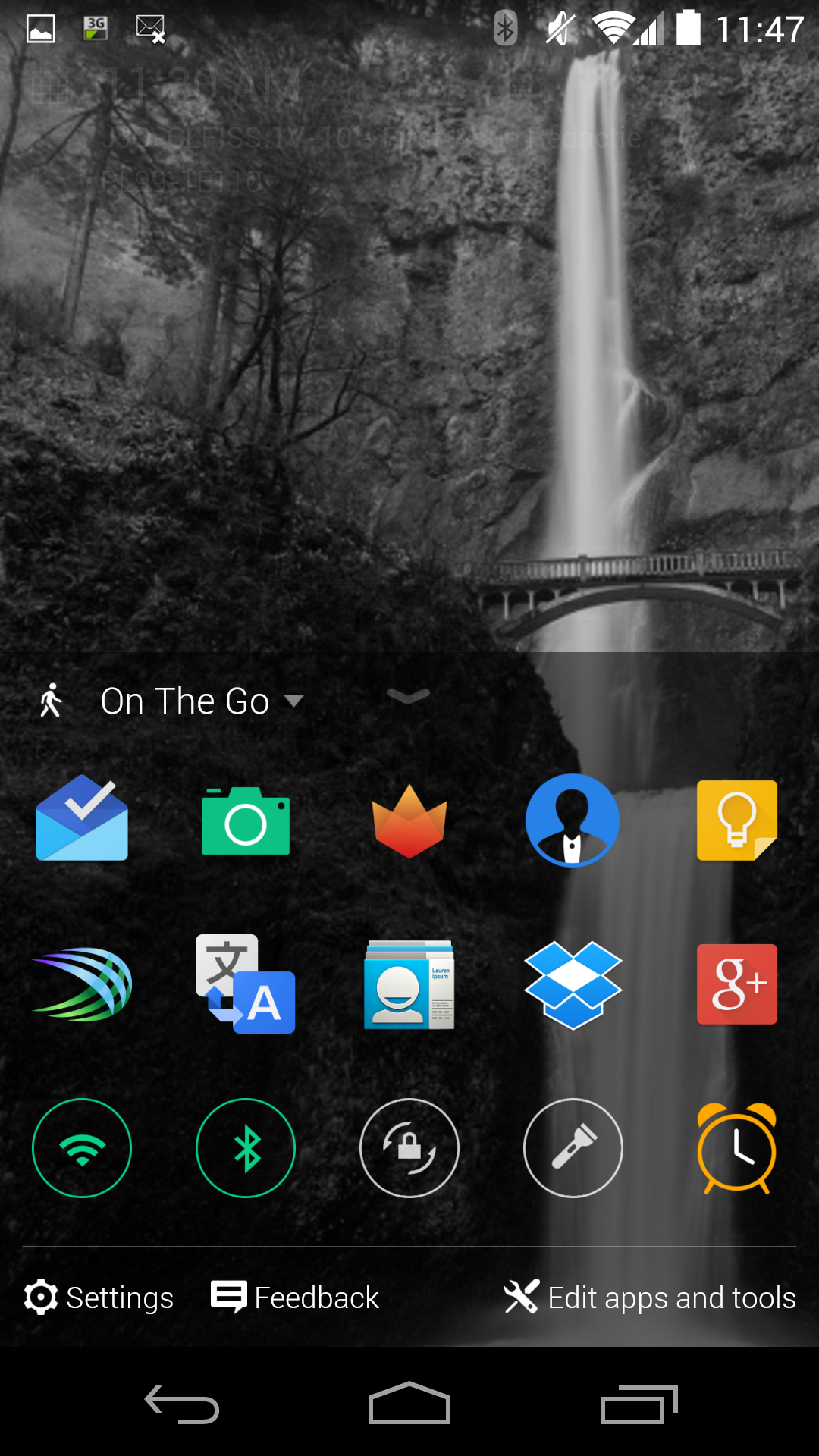Launch Google+
This screenshot has width=819, height=1456.
pyautogui.click(x=736, y=984)
